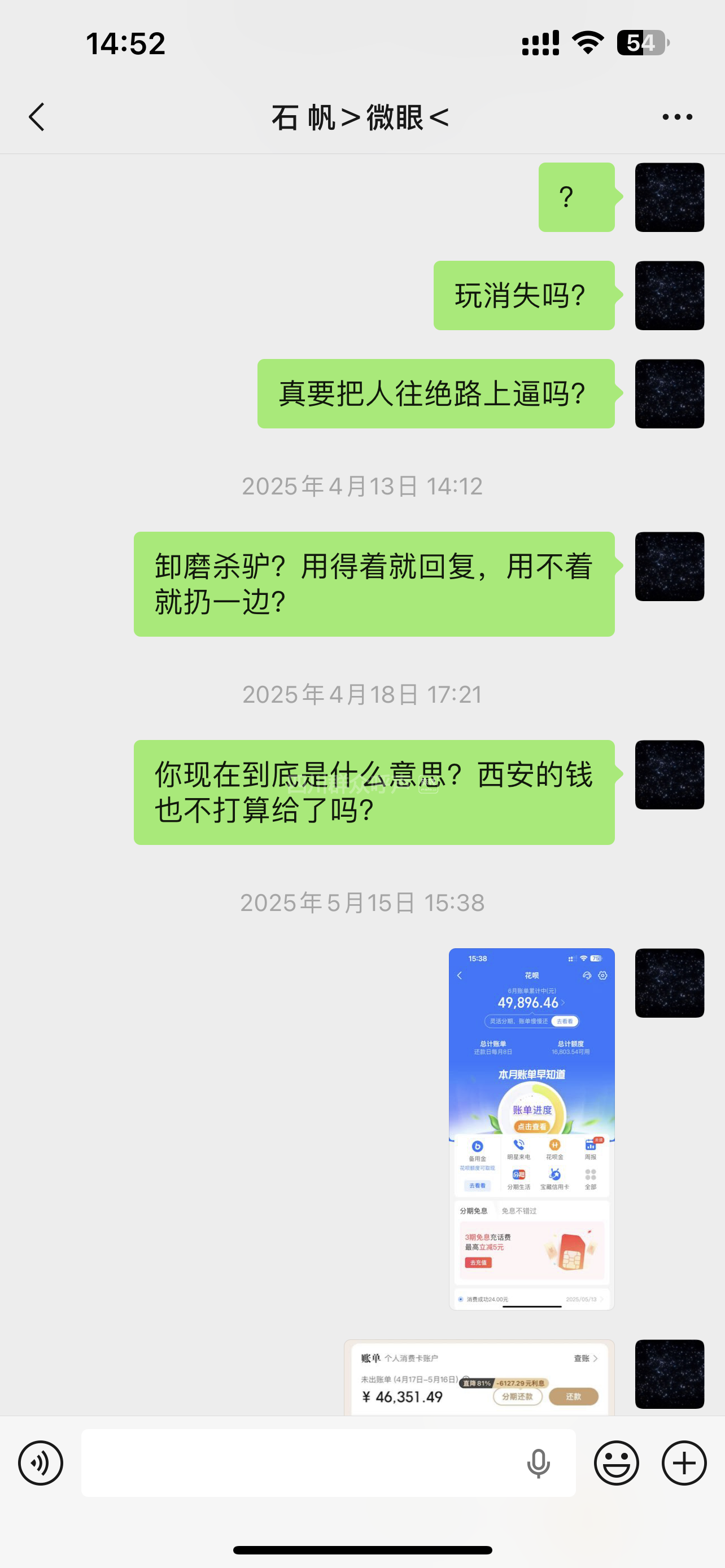Open the ¥46,351.49 bill screenshot image
This screenshot has width=725, height=1568.
[479, 1379]
